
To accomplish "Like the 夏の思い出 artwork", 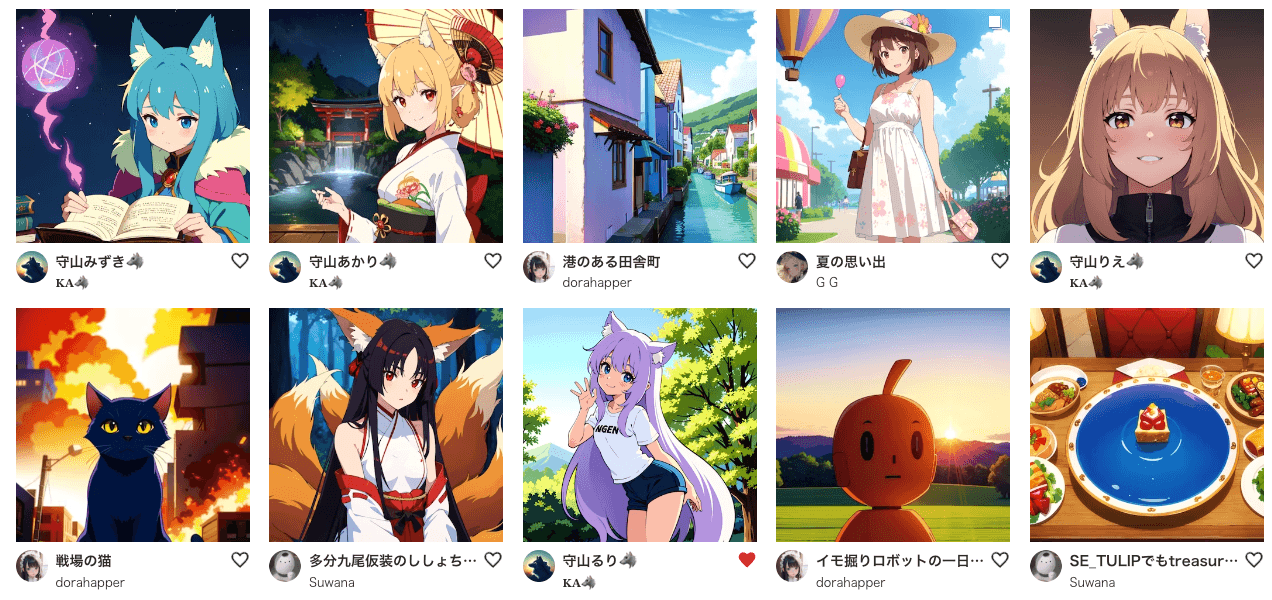I will 1000,261.
